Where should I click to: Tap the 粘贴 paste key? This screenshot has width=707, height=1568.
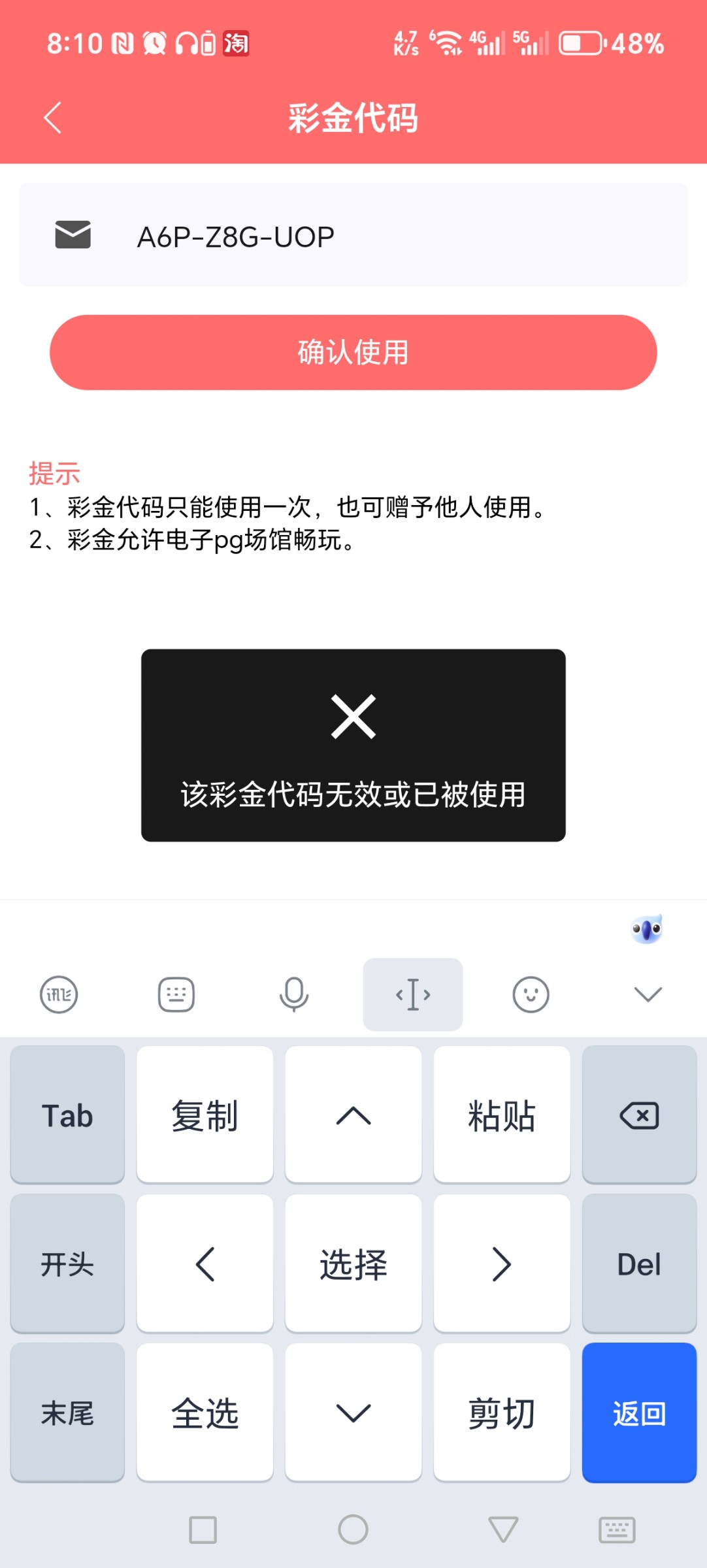502,1115
